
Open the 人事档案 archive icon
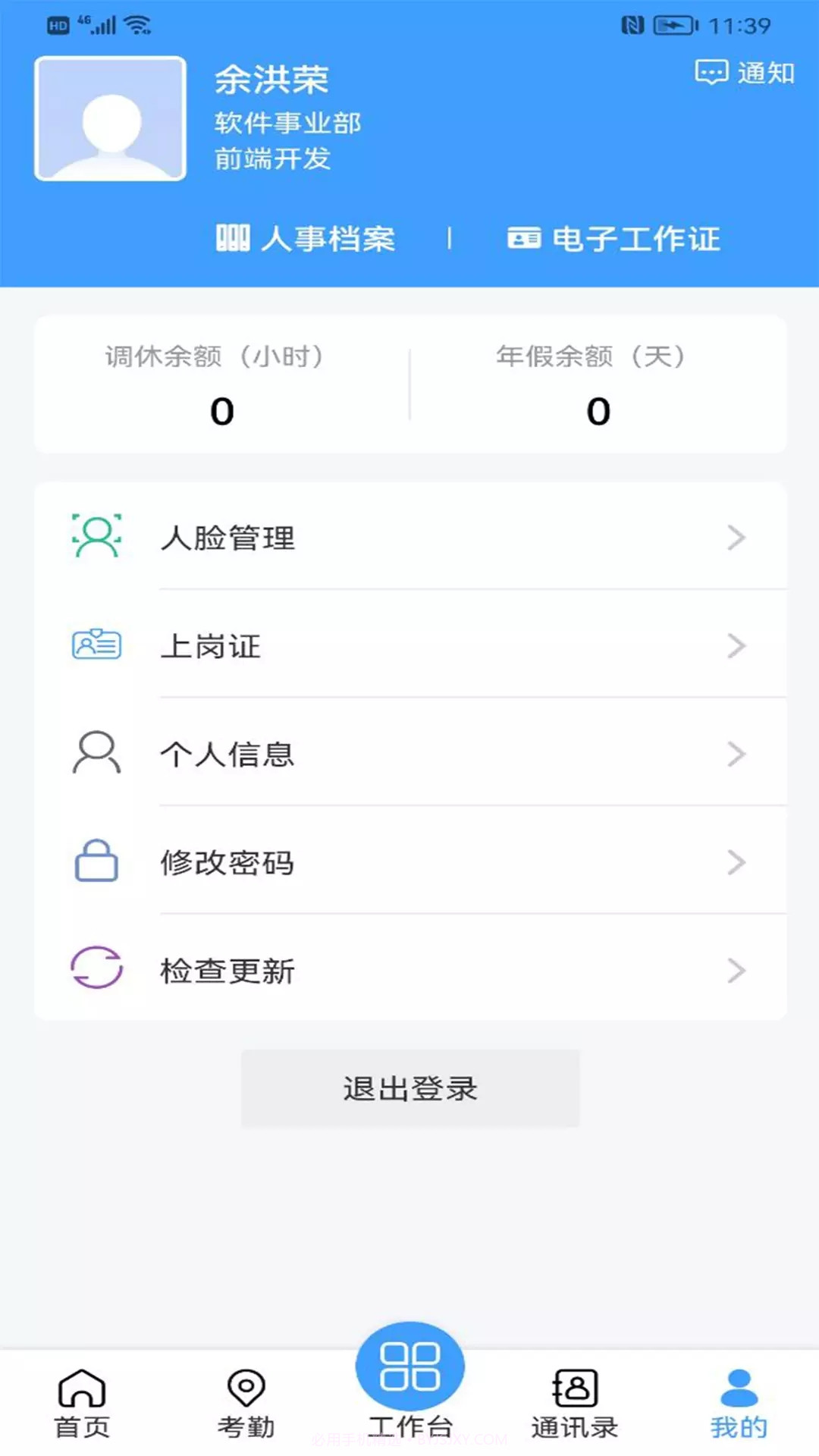tap(233, 237)
